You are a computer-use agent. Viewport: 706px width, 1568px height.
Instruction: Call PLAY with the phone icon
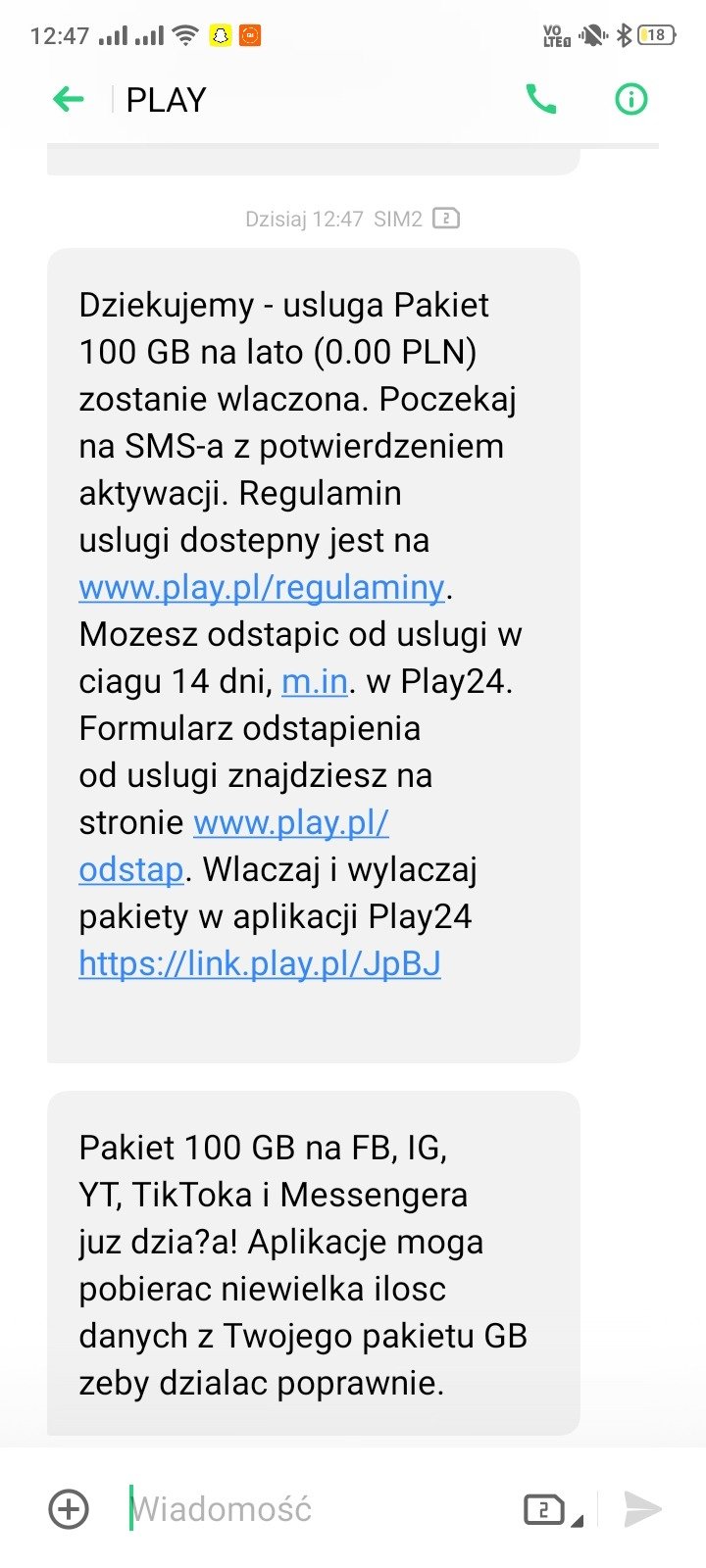click(541, 99)
